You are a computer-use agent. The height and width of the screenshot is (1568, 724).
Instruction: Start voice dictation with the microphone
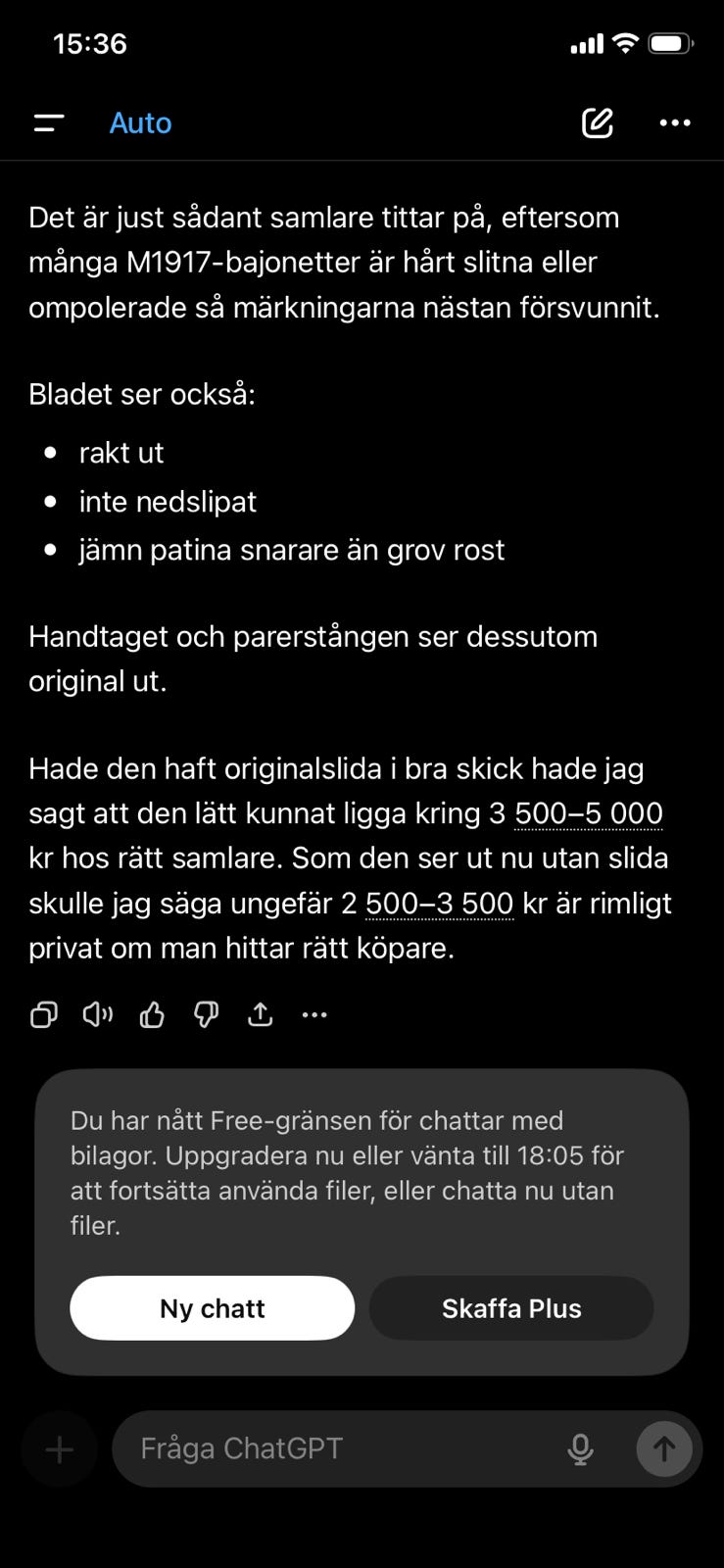click(581, 1448)
